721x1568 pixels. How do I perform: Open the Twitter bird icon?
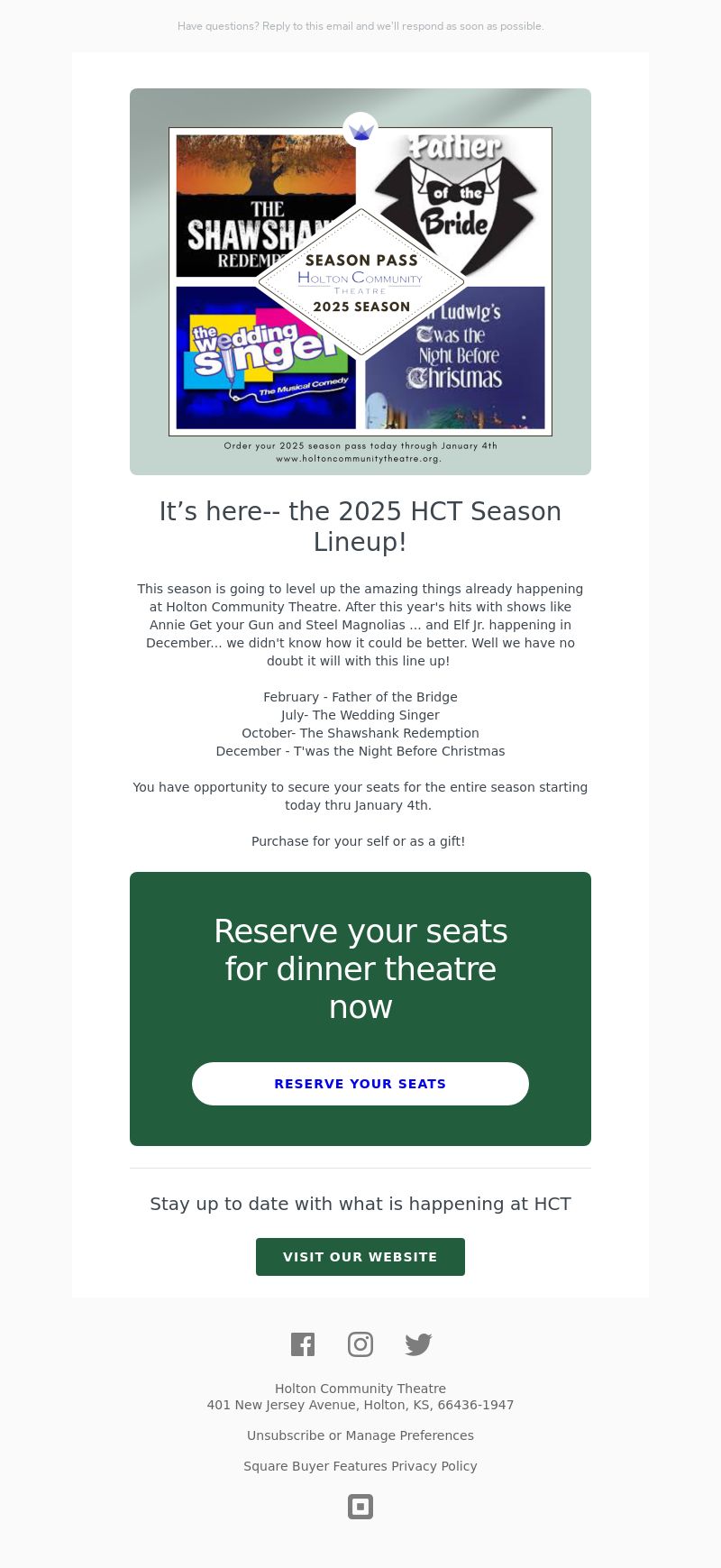click(x=418, y=1344)
